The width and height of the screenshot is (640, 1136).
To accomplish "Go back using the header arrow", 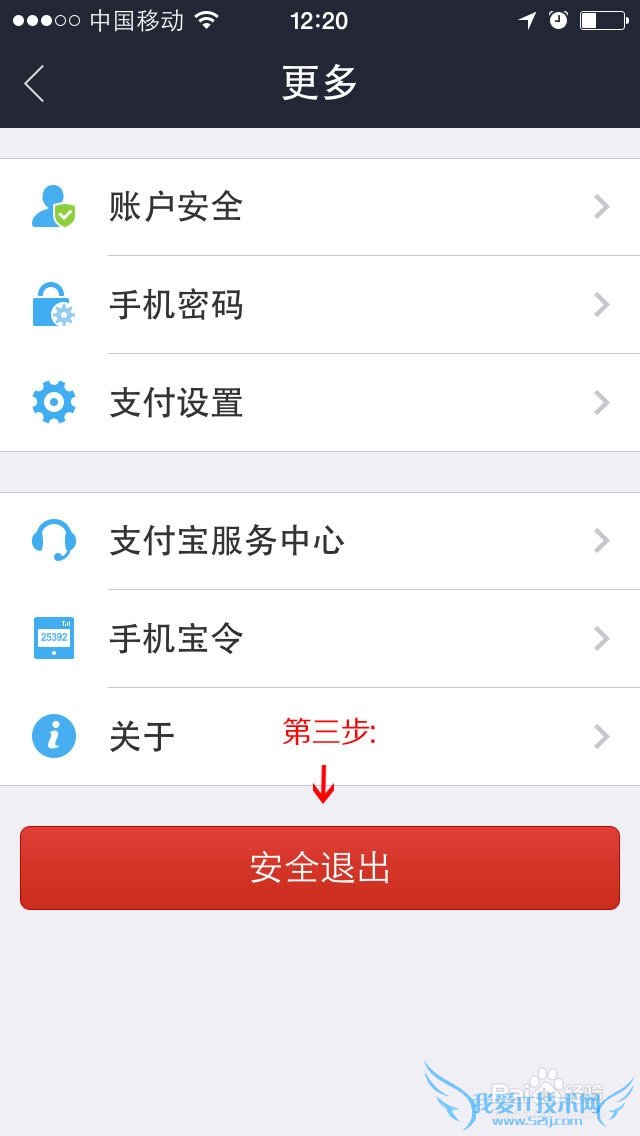I will tap(35, 84).
